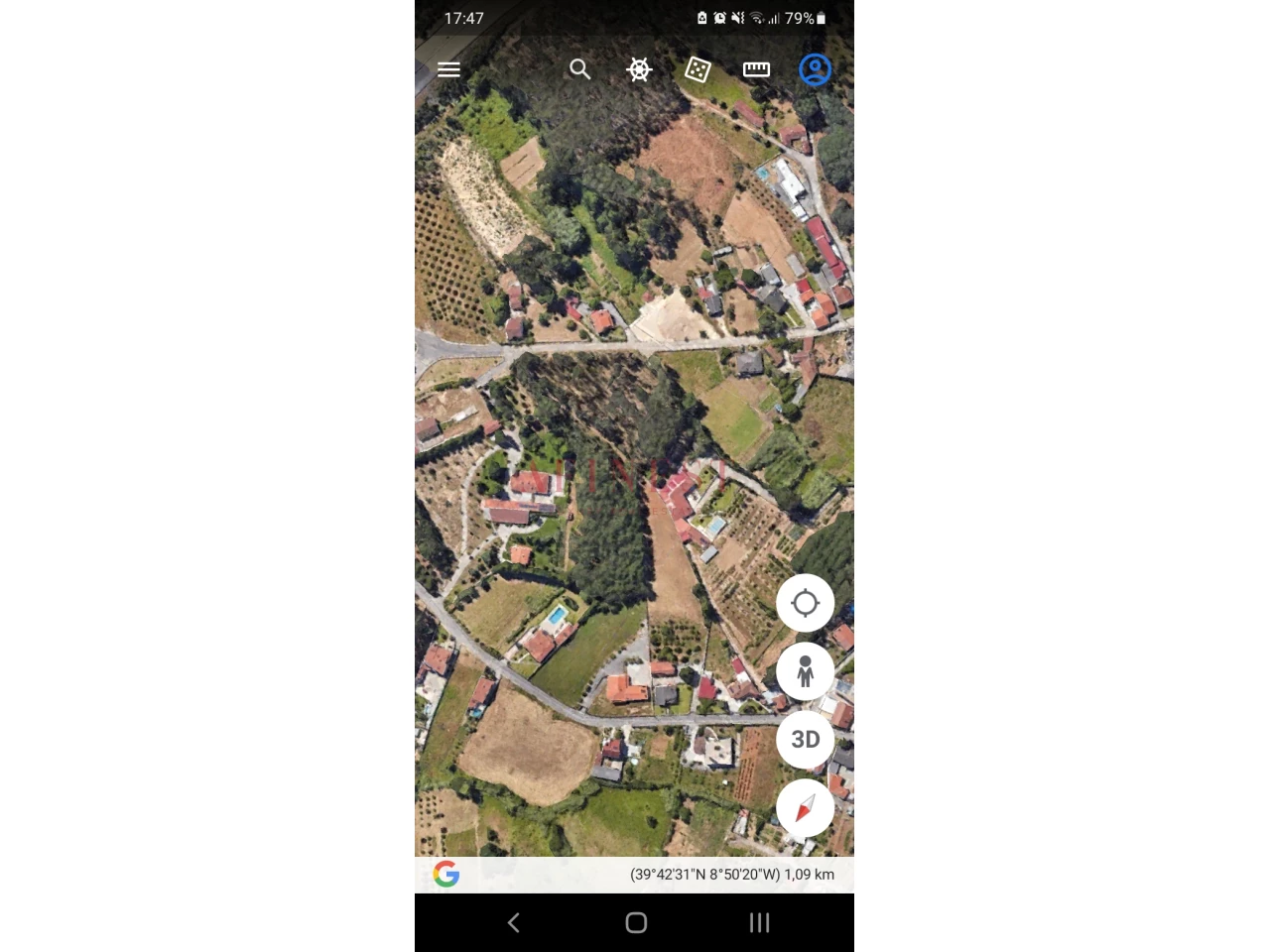Viewport: 1270px width, 952px height.
Task: Open the ruler measure tool
Action: (x=756, y=69)
